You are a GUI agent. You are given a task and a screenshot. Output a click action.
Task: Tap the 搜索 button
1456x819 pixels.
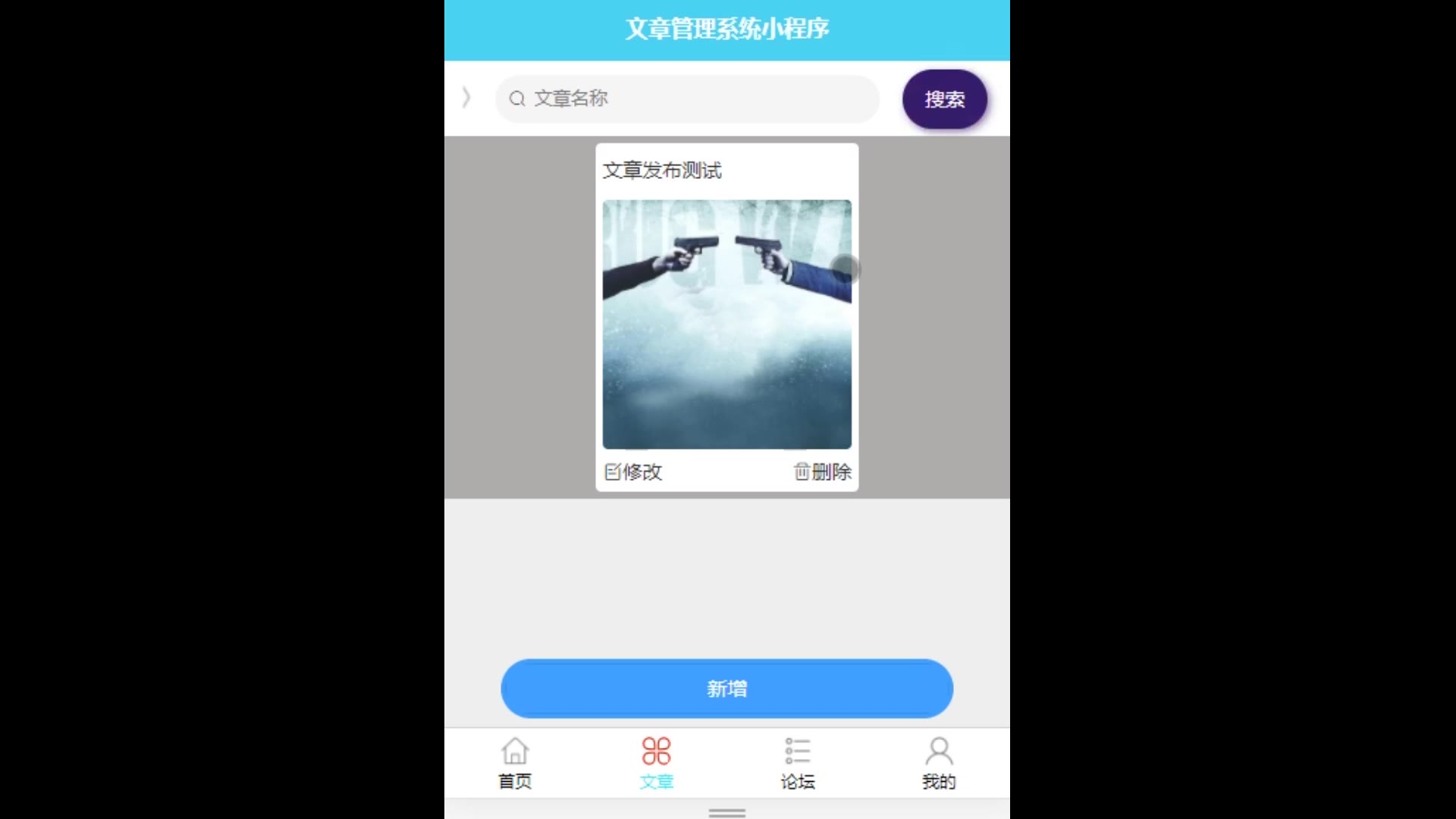[x=944, y=99]
